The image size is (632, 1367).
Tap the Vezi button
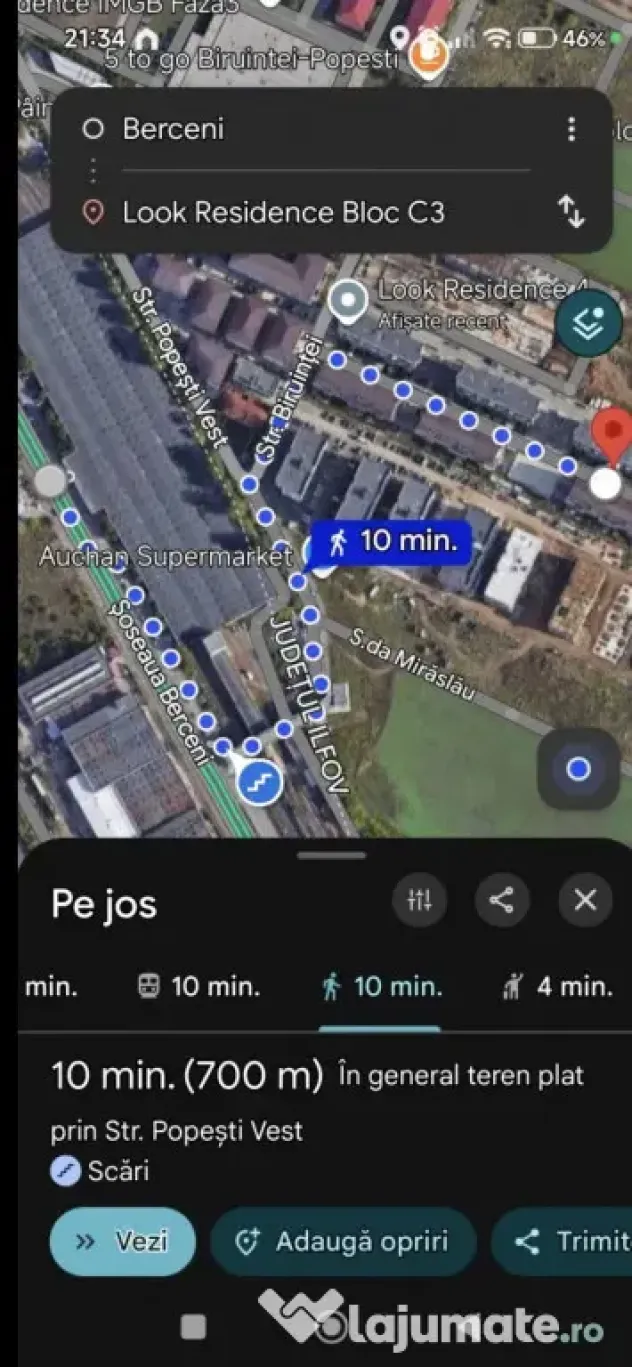point(123,1241)
